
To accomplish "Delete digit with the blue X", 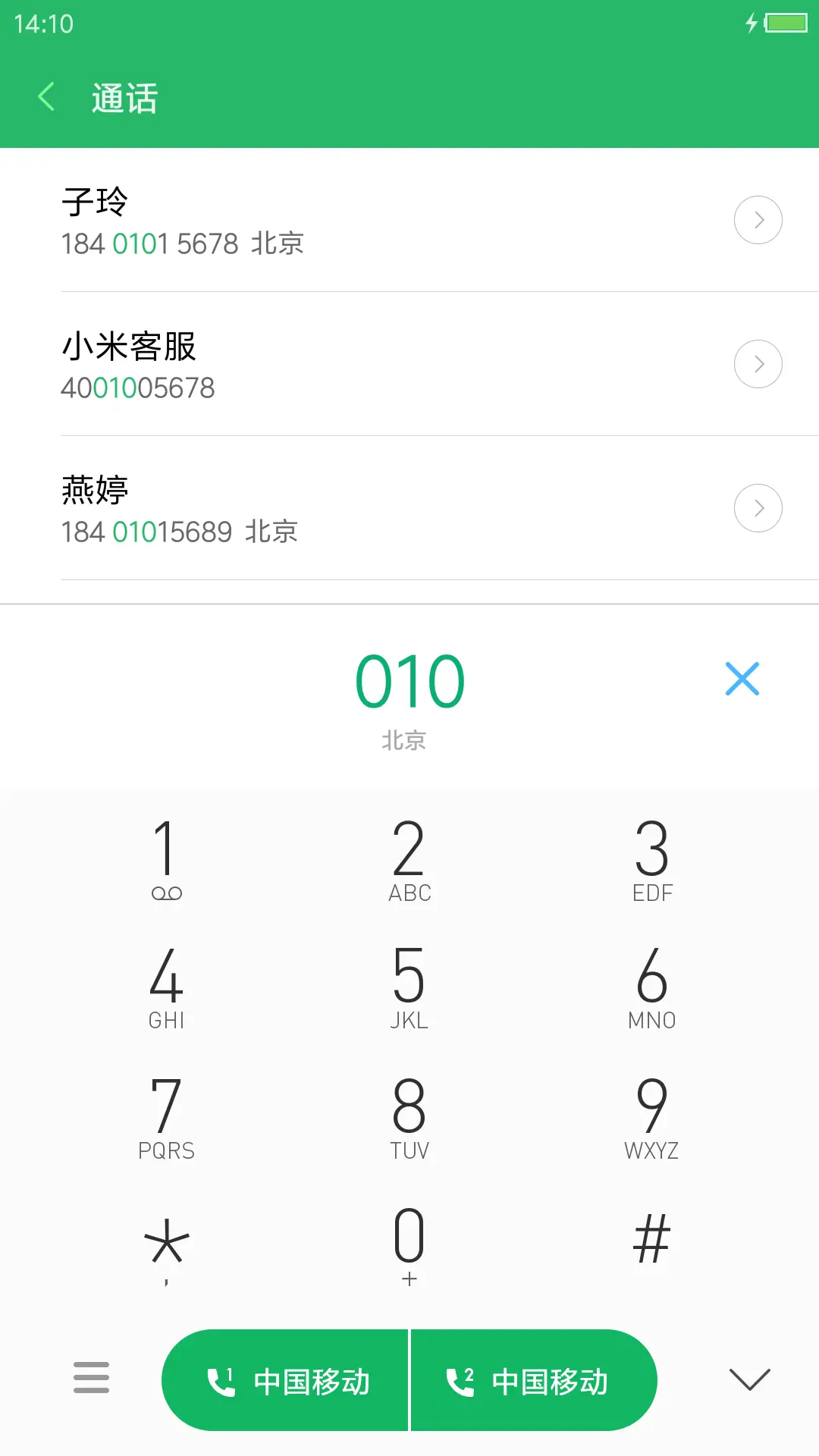I will (742, 679).
